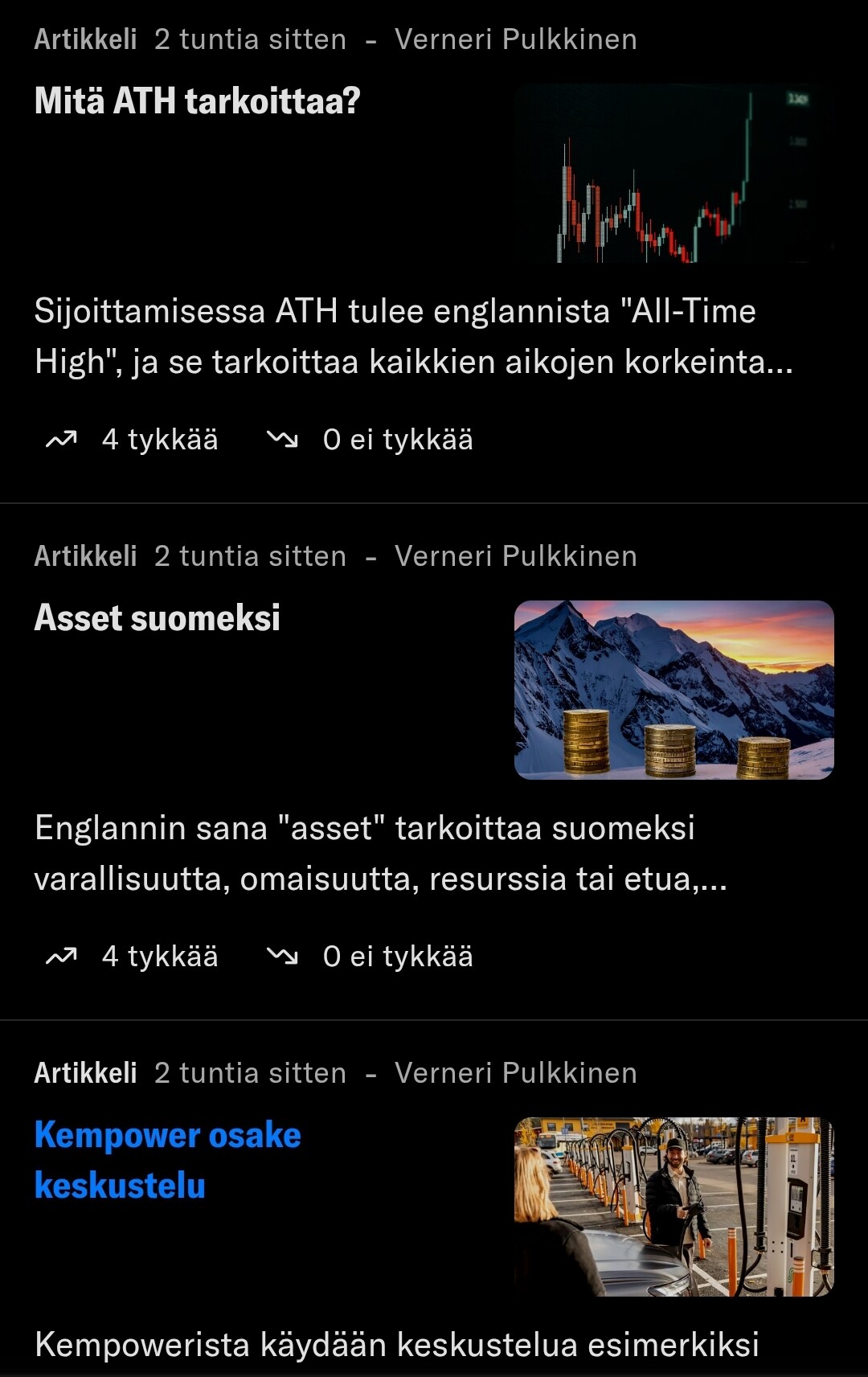
Task: Open the article 'Mitä ATH tarkoittaa?'
Action: tap(197, 101)
